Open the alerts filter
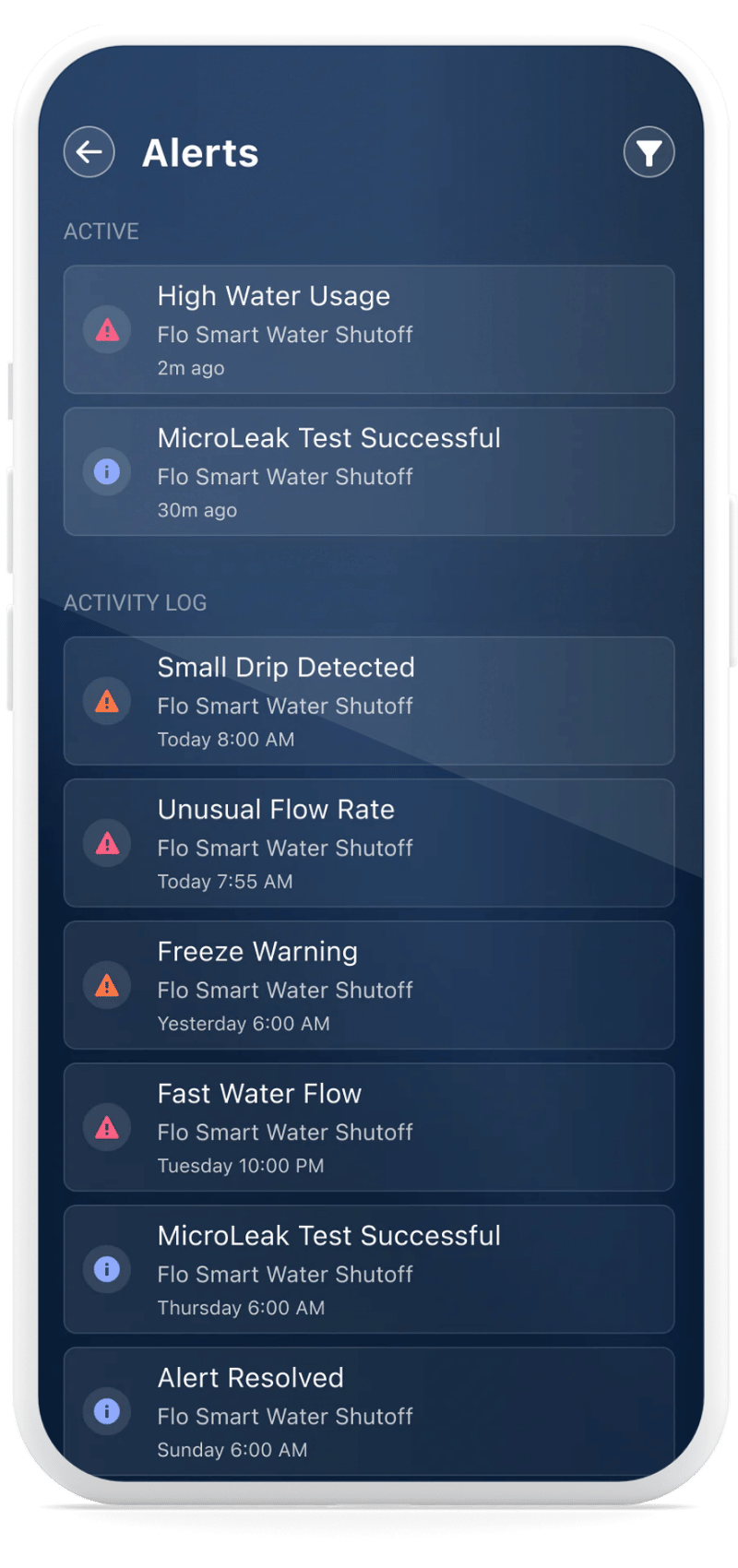The image size is (738, 1568). point(649,152)
